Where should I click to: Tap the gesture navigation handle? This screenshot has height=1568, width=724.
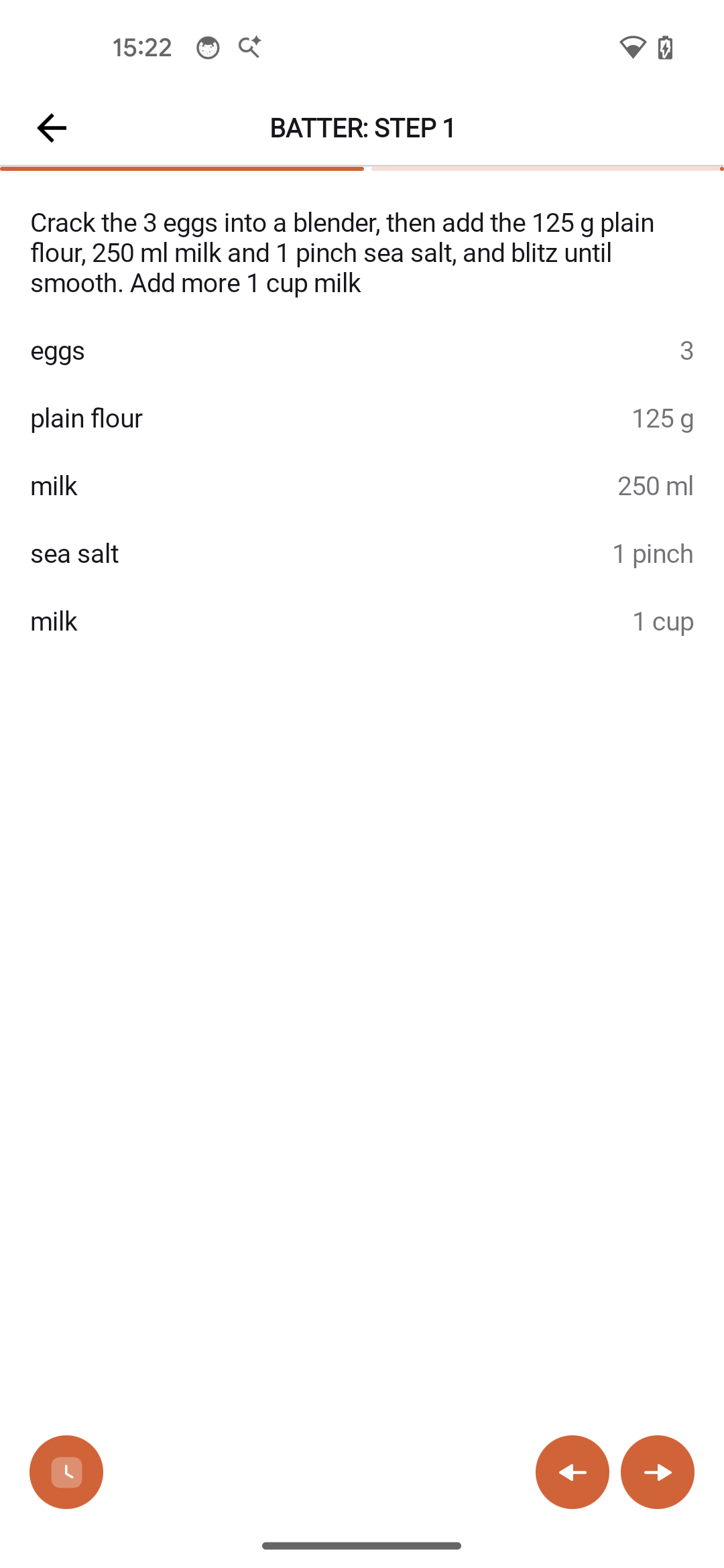tap(362, 1545)
